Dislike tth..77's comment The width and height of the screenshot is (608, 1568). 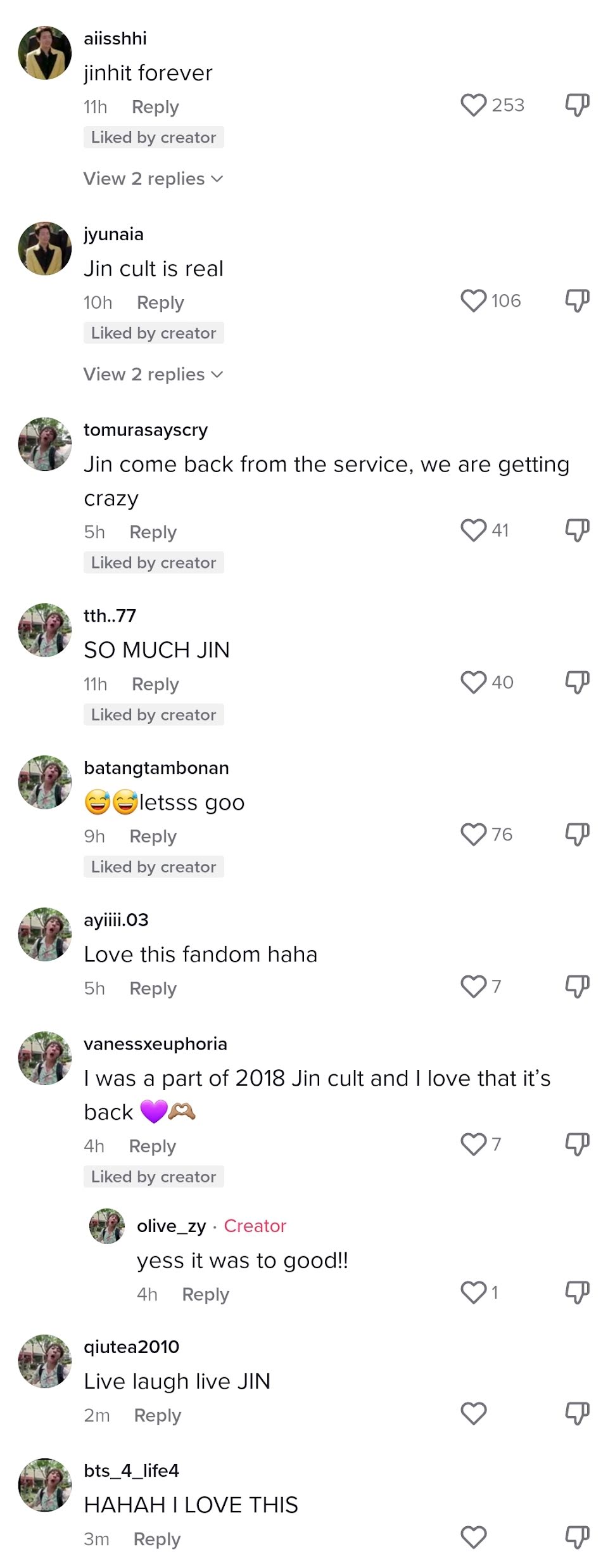coord(577,683)
